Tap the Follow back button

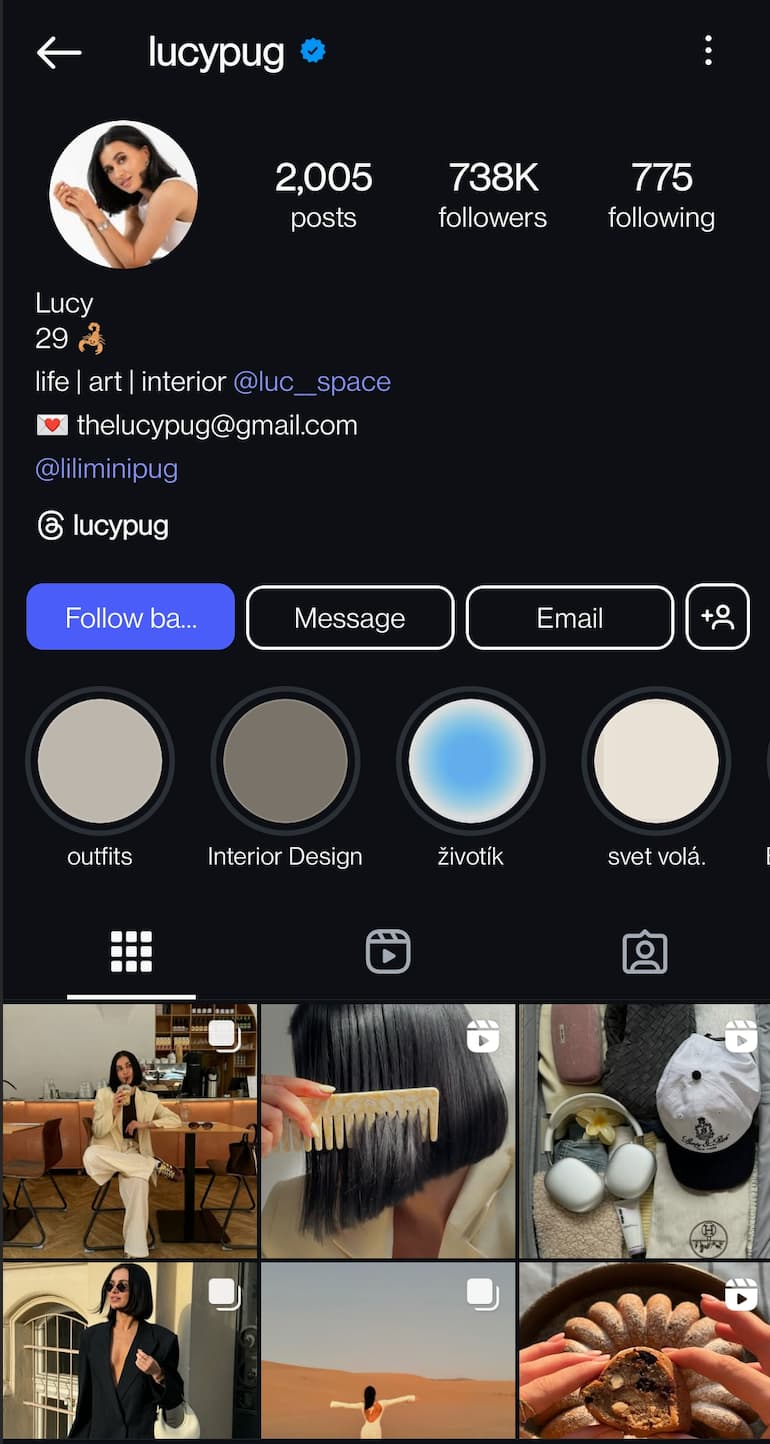coord(130,617)
